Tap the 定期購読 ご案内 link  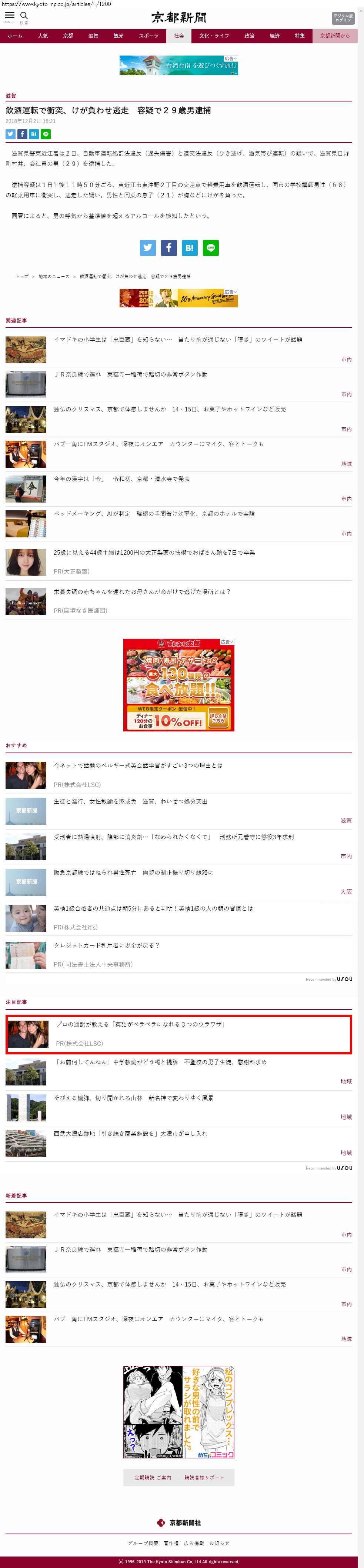(x=152, y=1477)
